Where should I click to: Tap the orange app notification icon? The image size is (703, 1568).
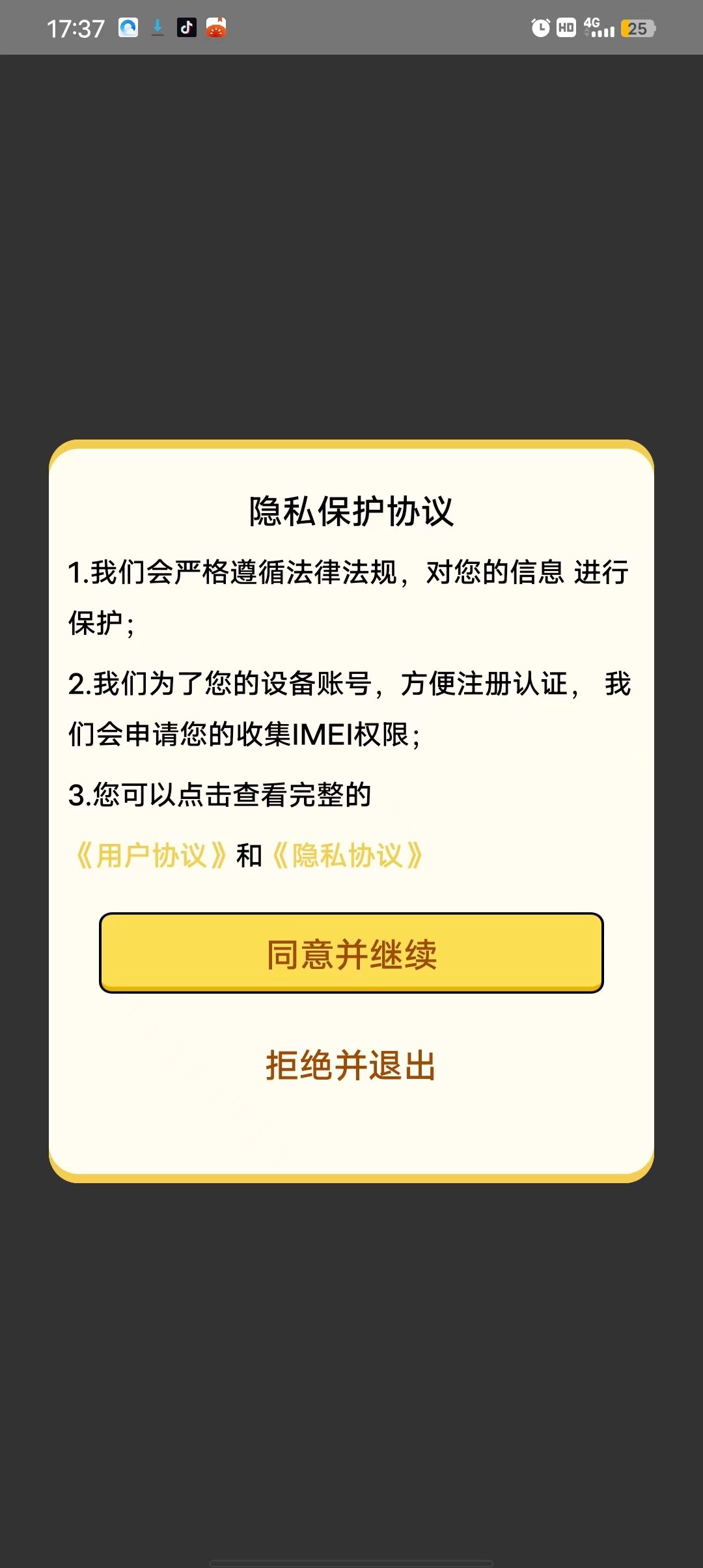pos(217,27)
